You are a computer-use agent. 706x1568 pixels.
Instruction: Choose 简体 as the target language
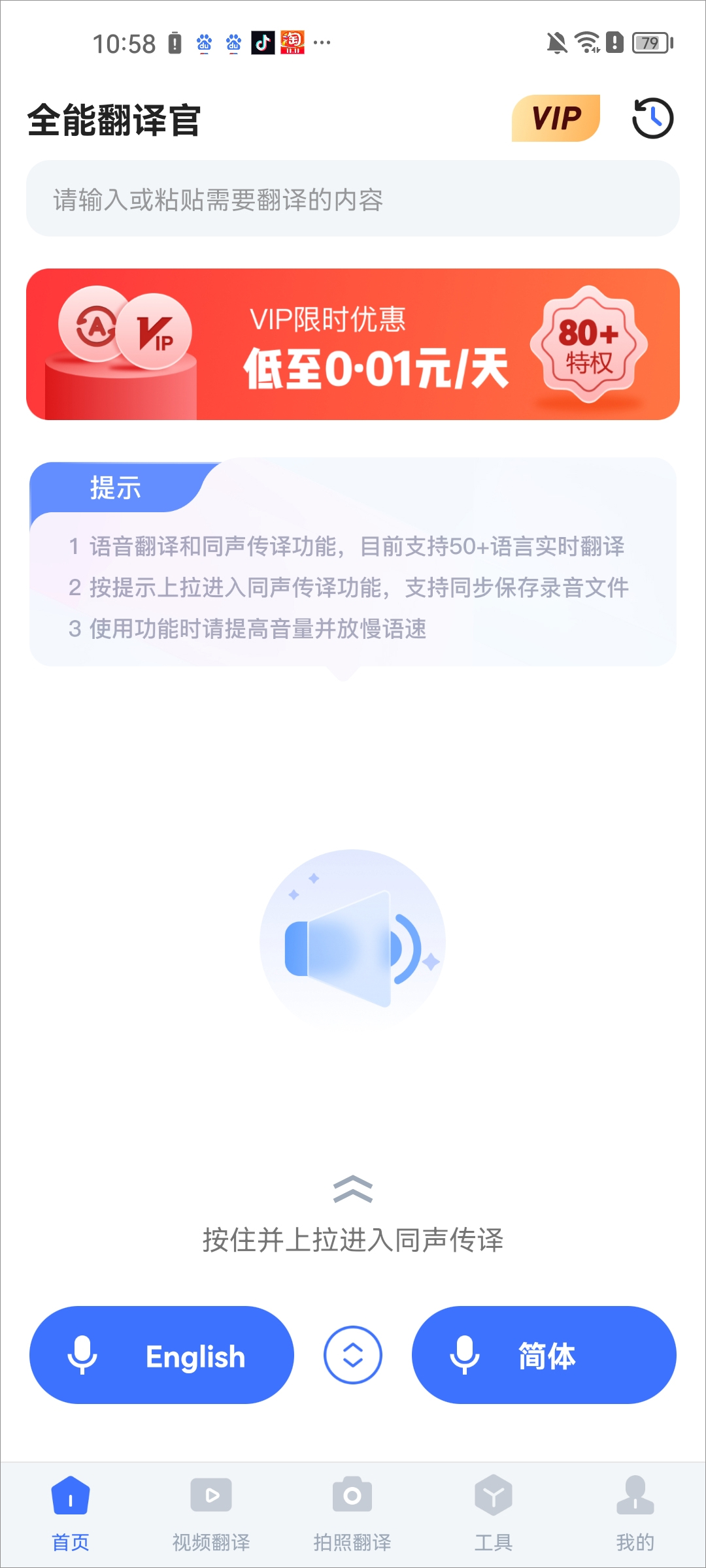544,1355
